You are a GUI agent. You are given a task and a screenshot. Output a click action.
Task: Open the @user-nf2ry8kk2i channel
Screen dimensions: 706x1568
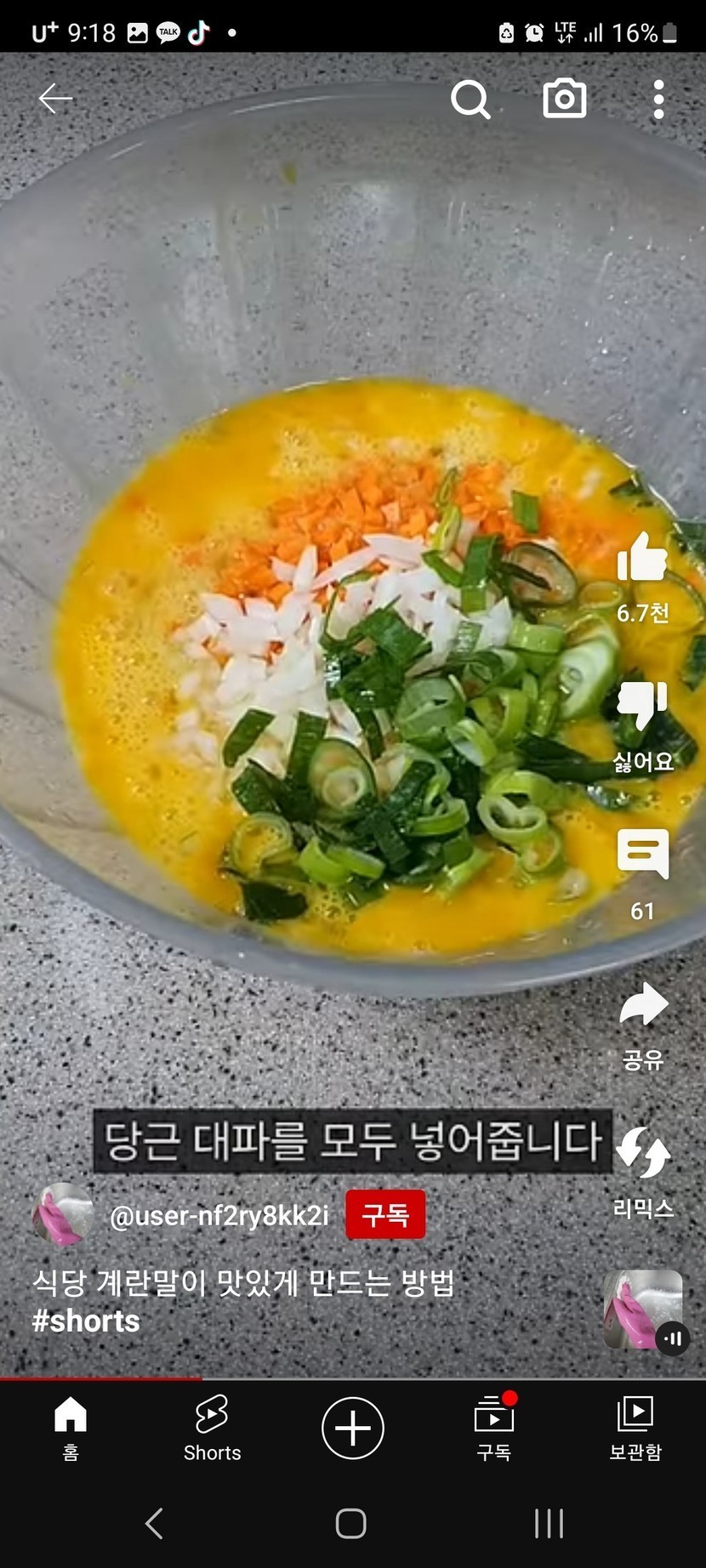pos(219,1216)
